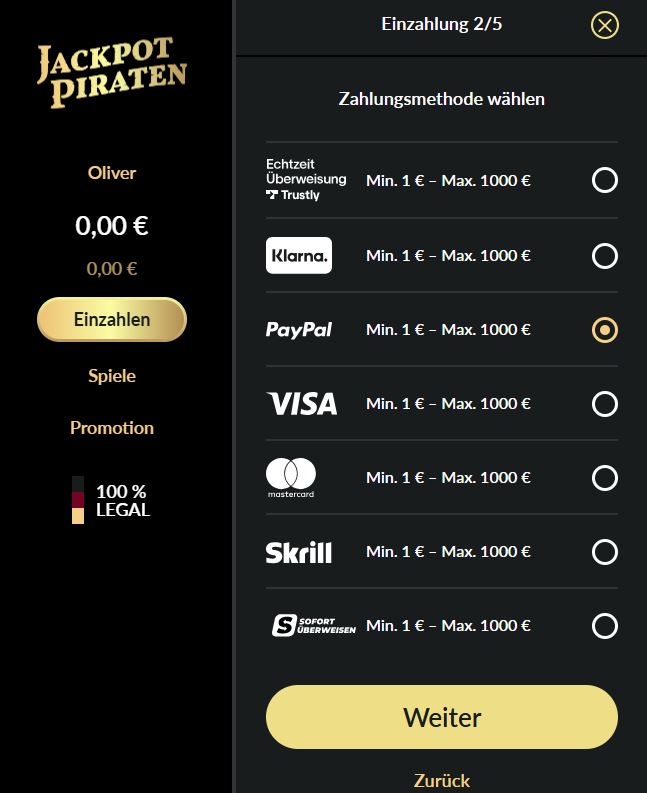The height and width of the screenshot is (793, 647).
Task: Open the Spiele section
Action: pyautogui.click(x=112, y=376)
